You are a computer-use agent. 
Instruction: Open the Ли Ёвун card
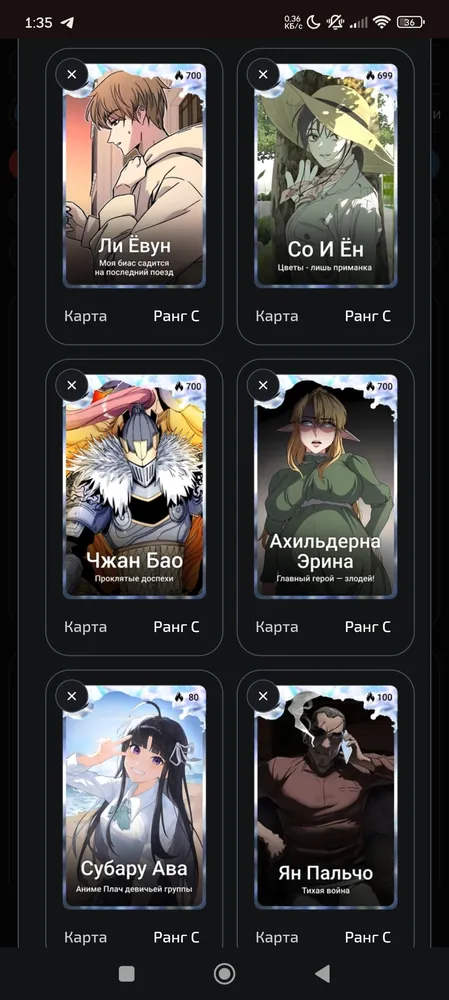click(x=135, y=175)
